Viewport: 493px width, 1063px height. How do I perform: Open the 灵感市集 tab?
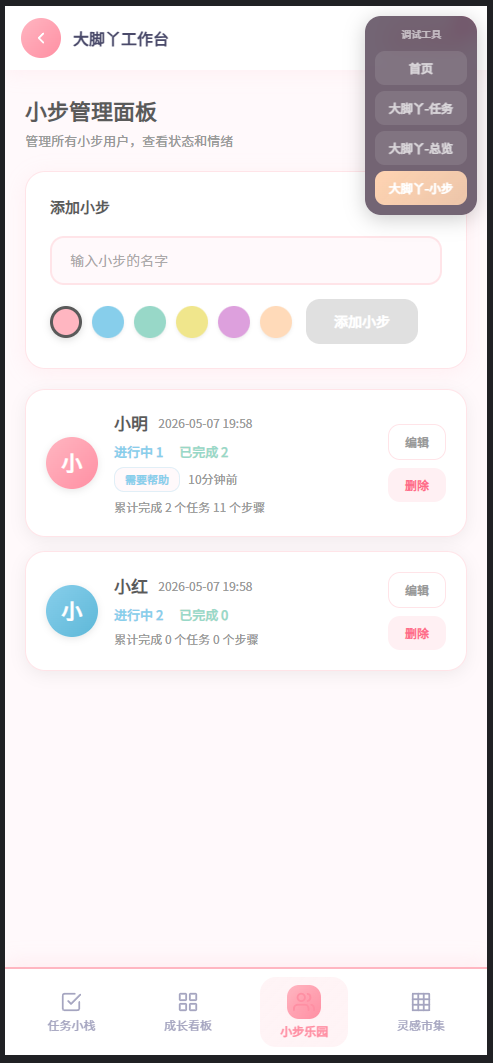coord(421,1011)
